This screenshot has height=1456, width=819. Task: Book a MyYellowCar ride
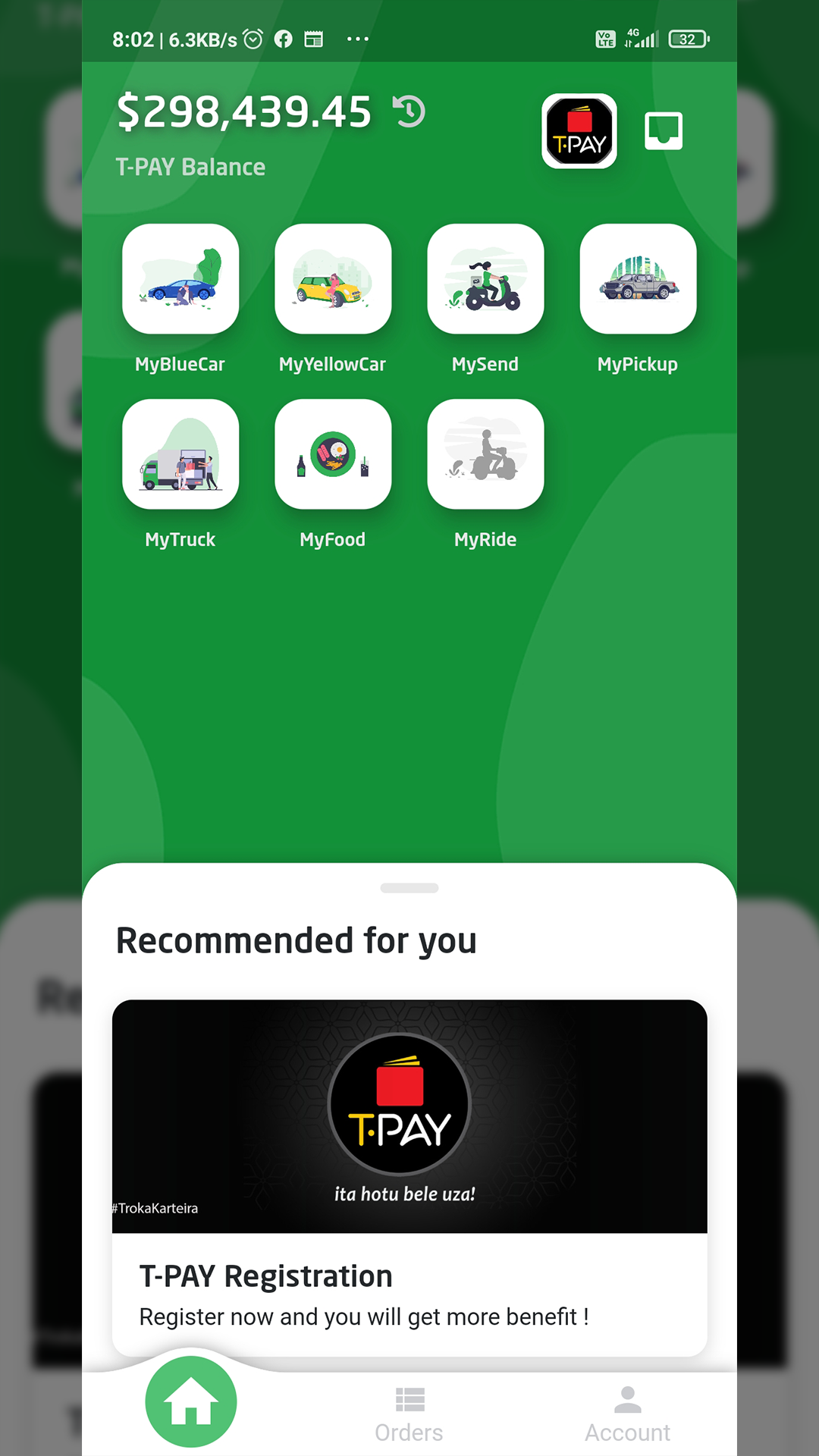pos(333,279)
